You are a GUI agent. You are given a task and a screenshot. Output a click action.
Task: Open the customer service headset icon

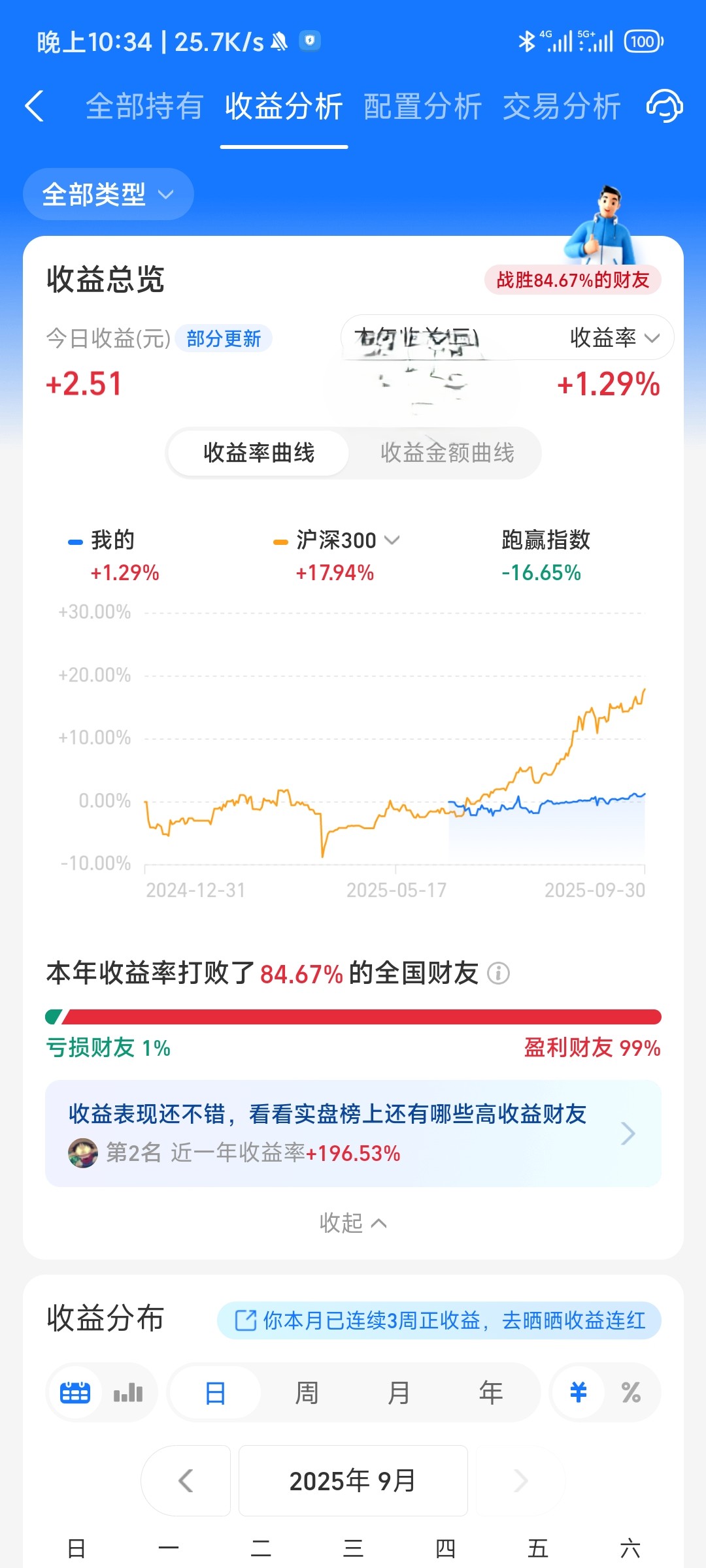664,106
